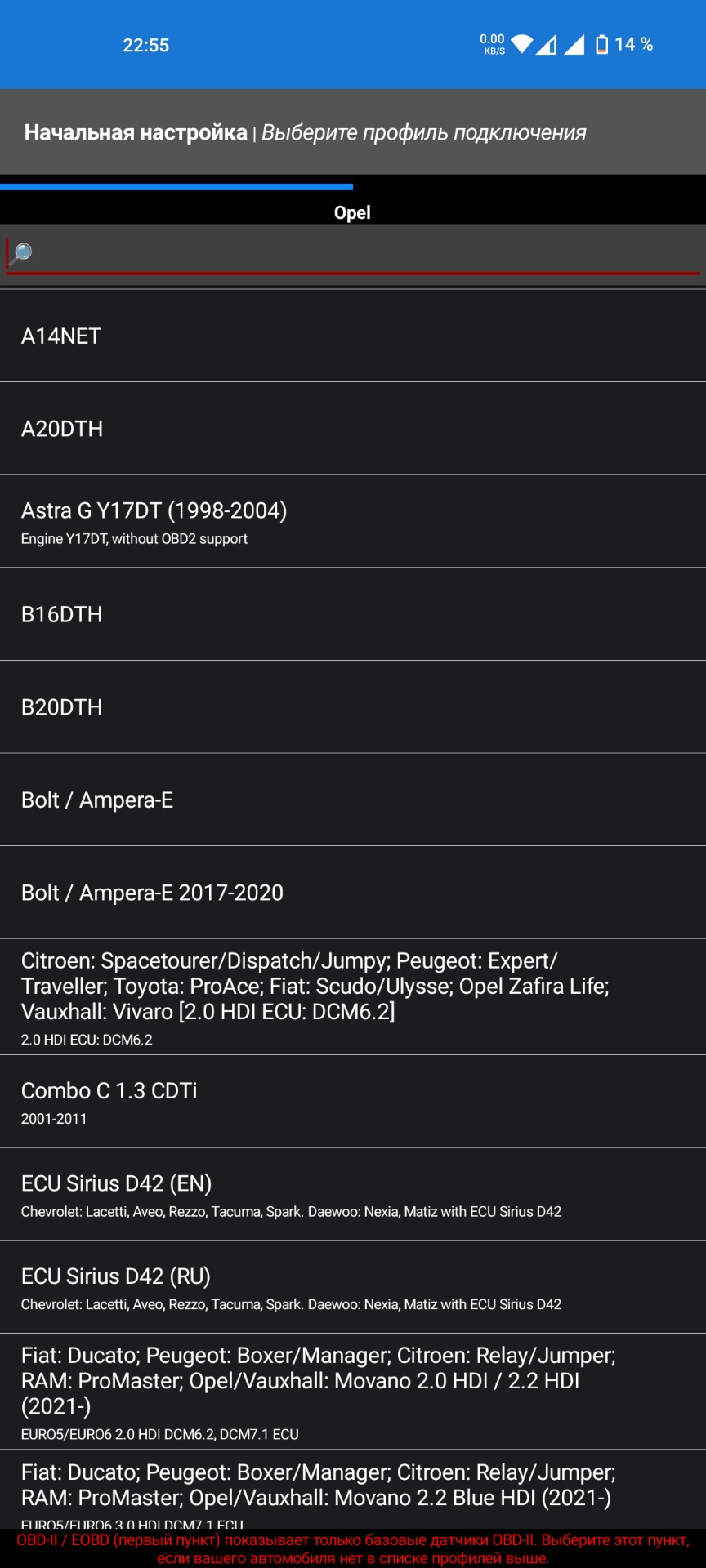
Task: Select the B20DTH engine profile
Action: coord(353,707)
